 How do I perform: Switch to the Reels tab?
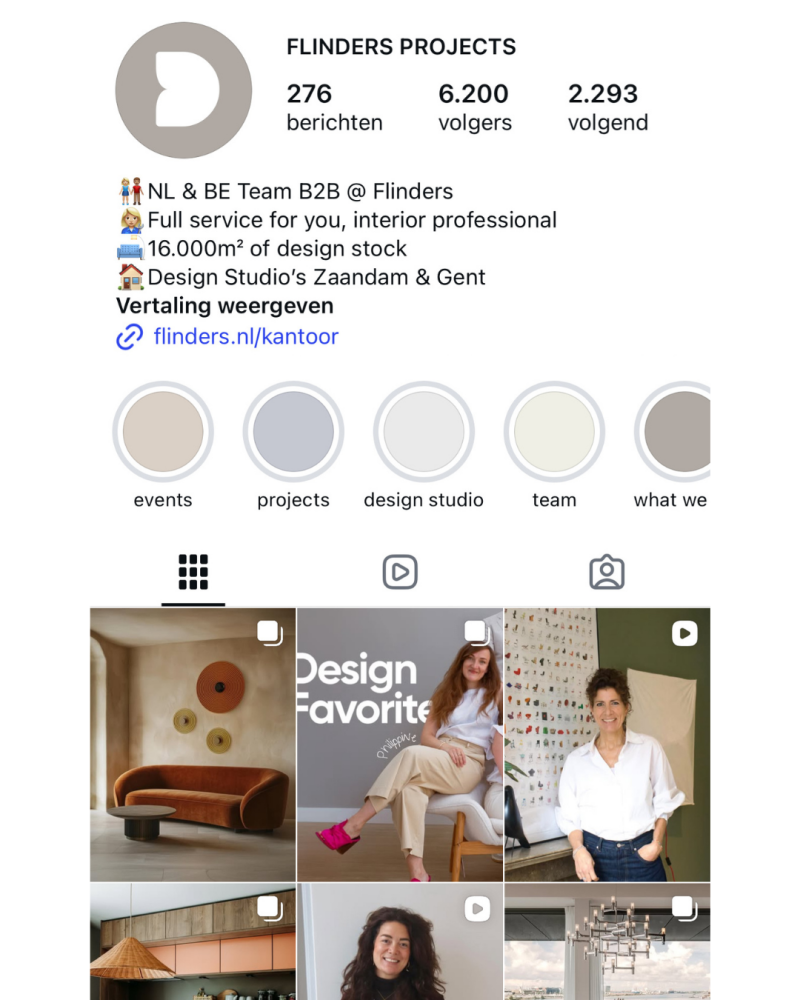click(400, 572)
